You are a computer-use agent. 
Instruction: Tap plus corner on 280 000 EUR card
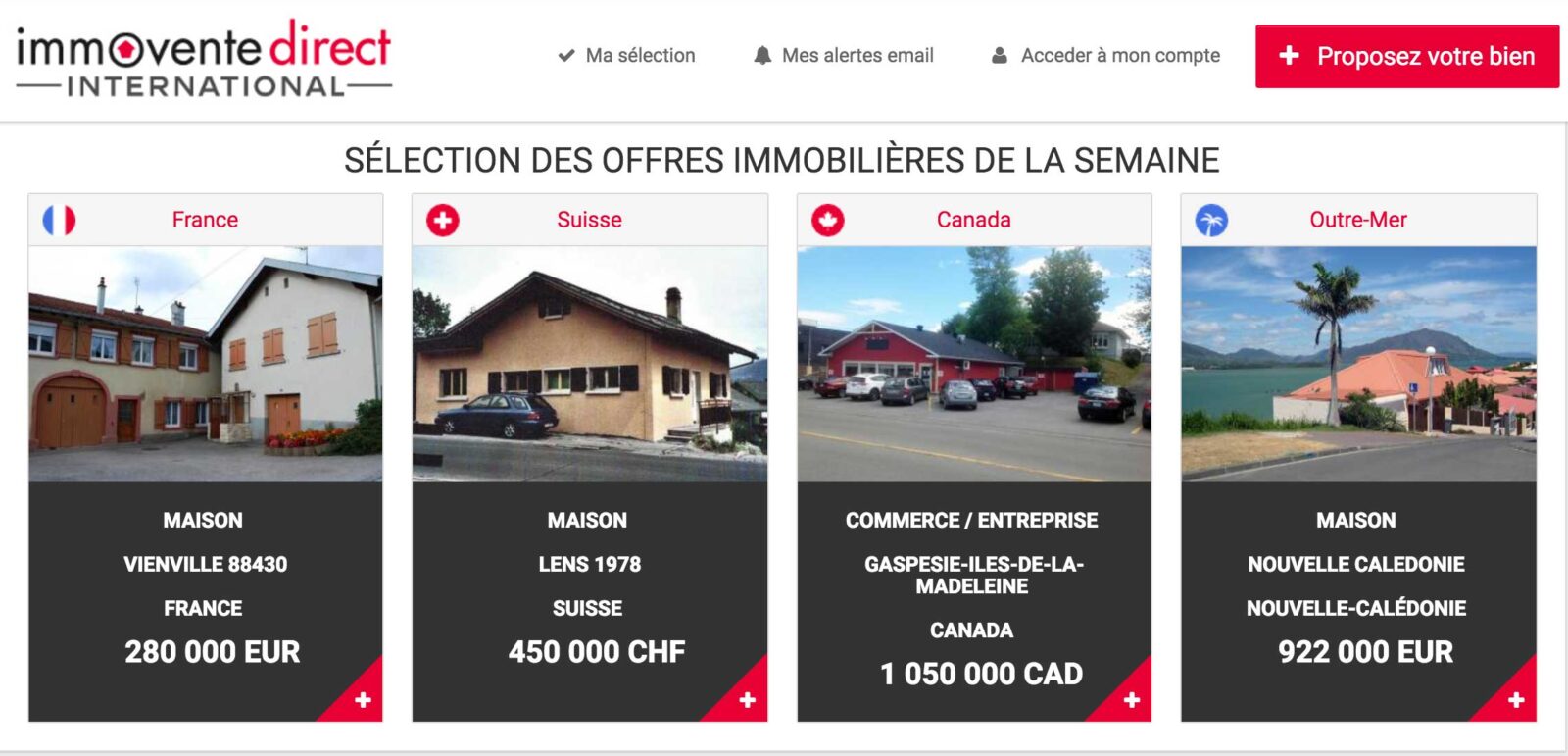tap(363, 700)
